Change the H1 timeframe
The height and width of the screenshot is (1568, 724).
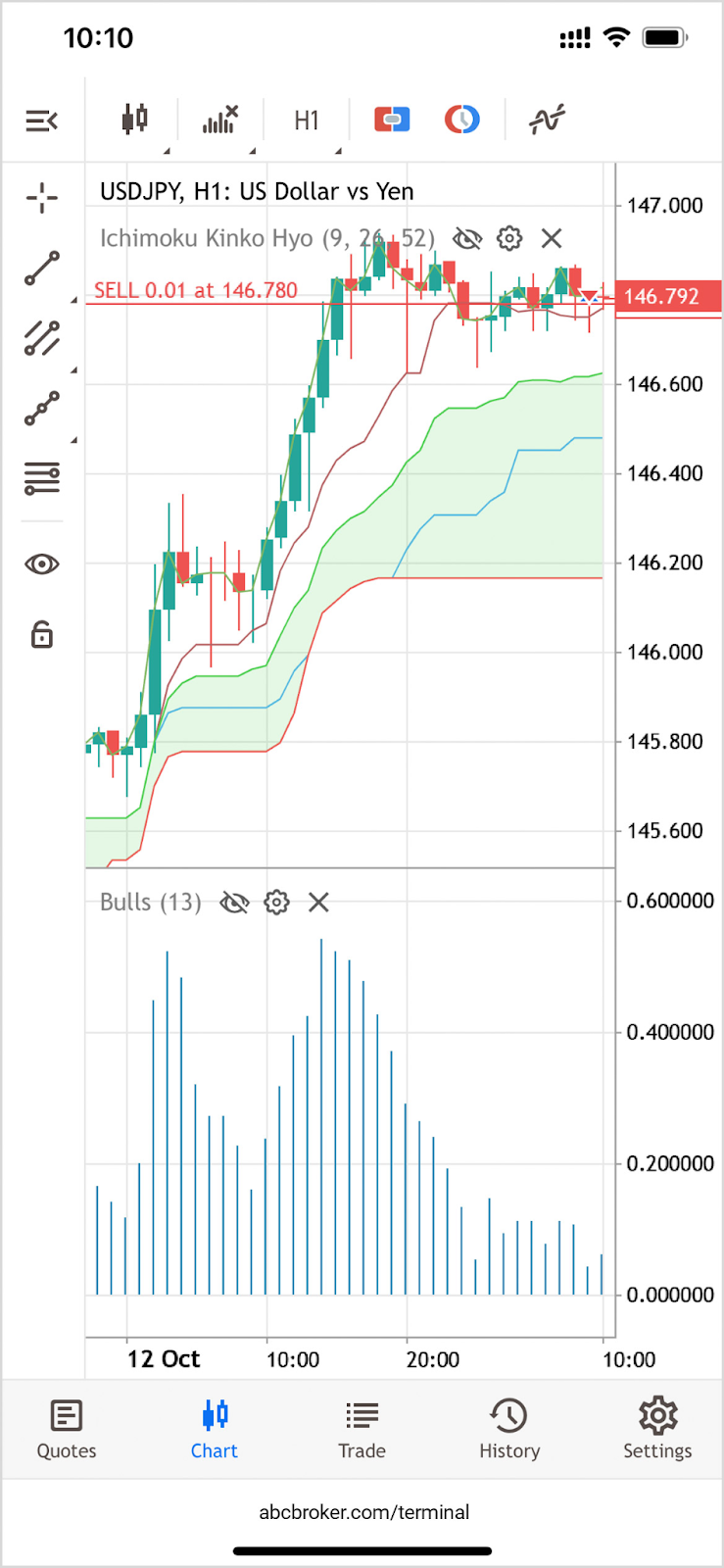(307, 121)
